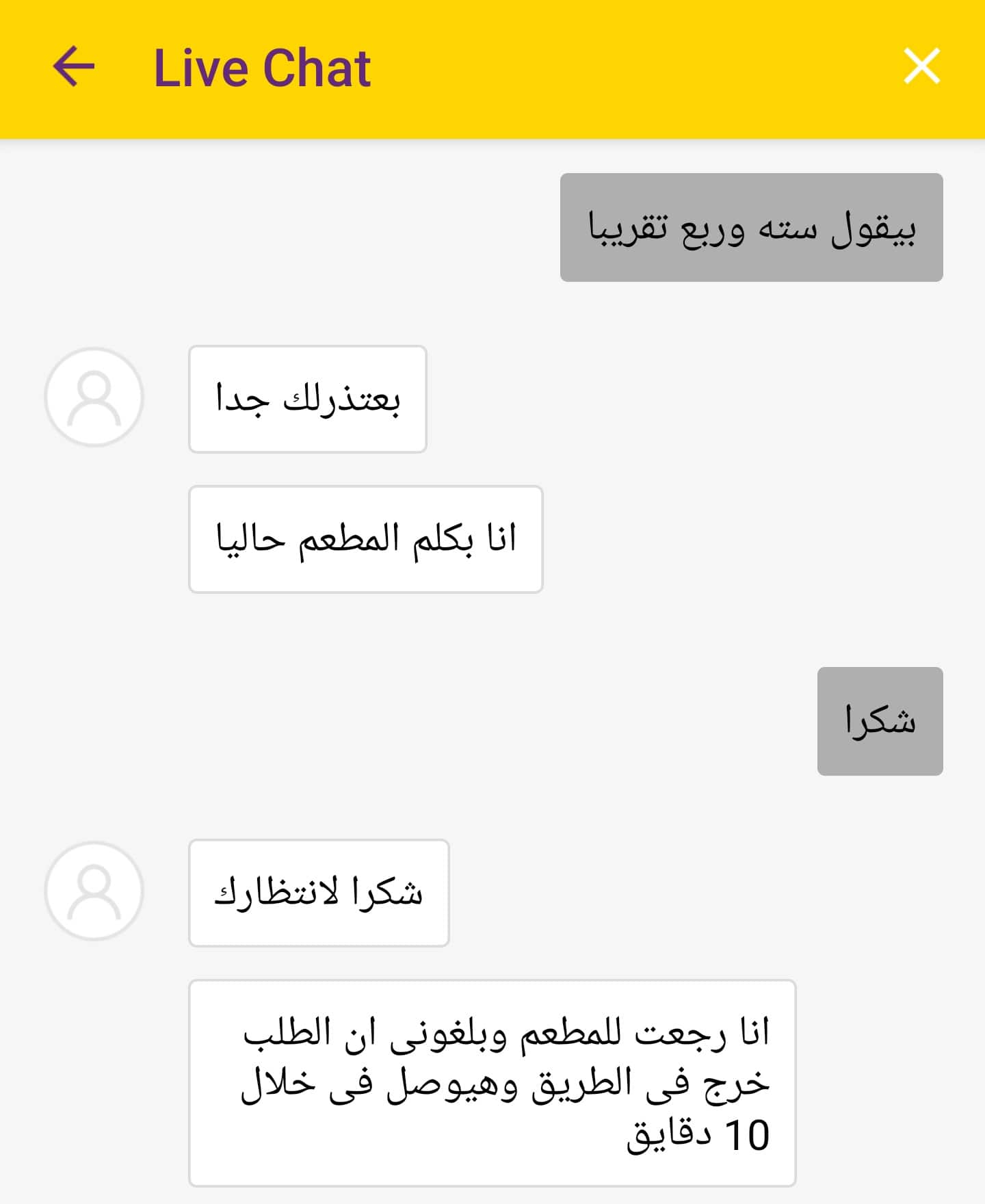Screen dimensions: 985x1204
Task: Close the Live Chat window
Action: (x=921, y=67)
